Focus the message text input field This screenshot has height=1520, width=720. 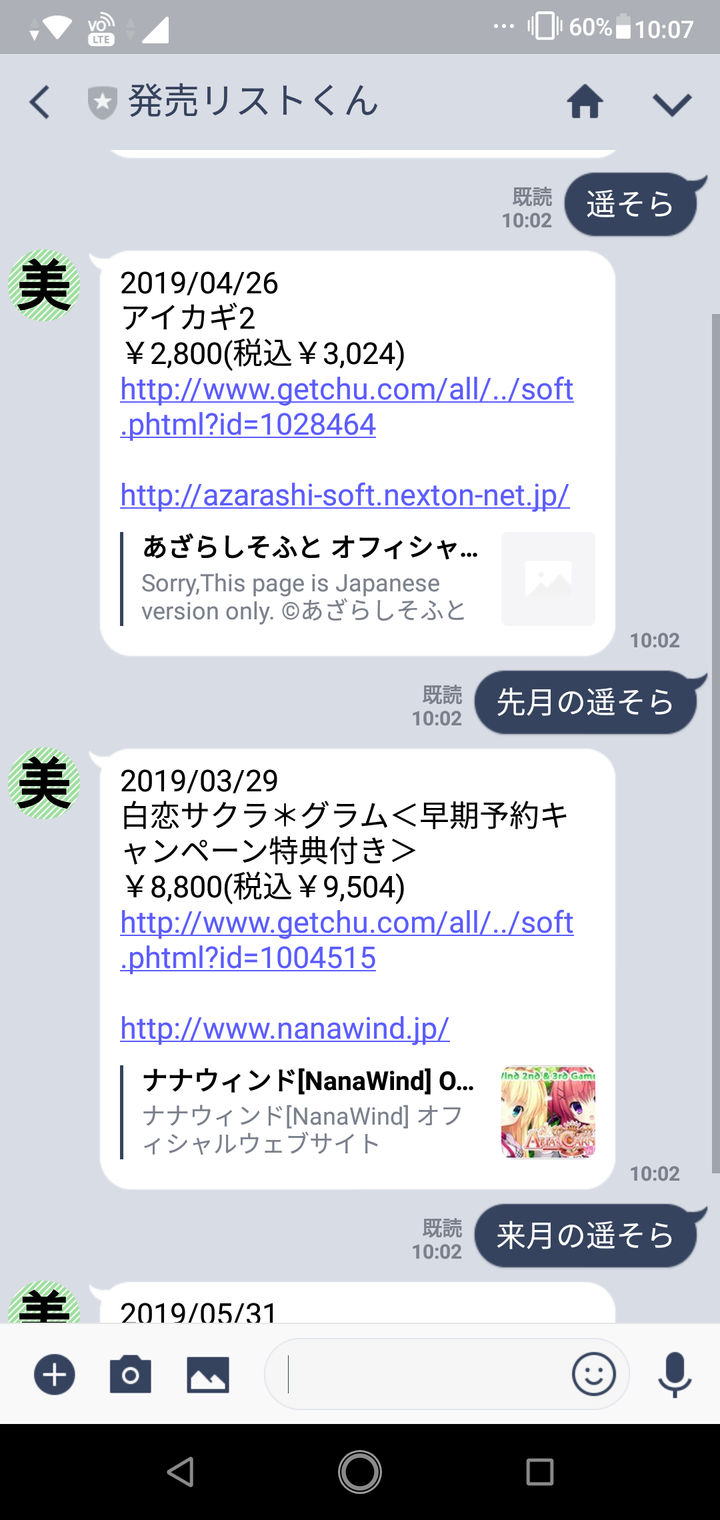415,1375
